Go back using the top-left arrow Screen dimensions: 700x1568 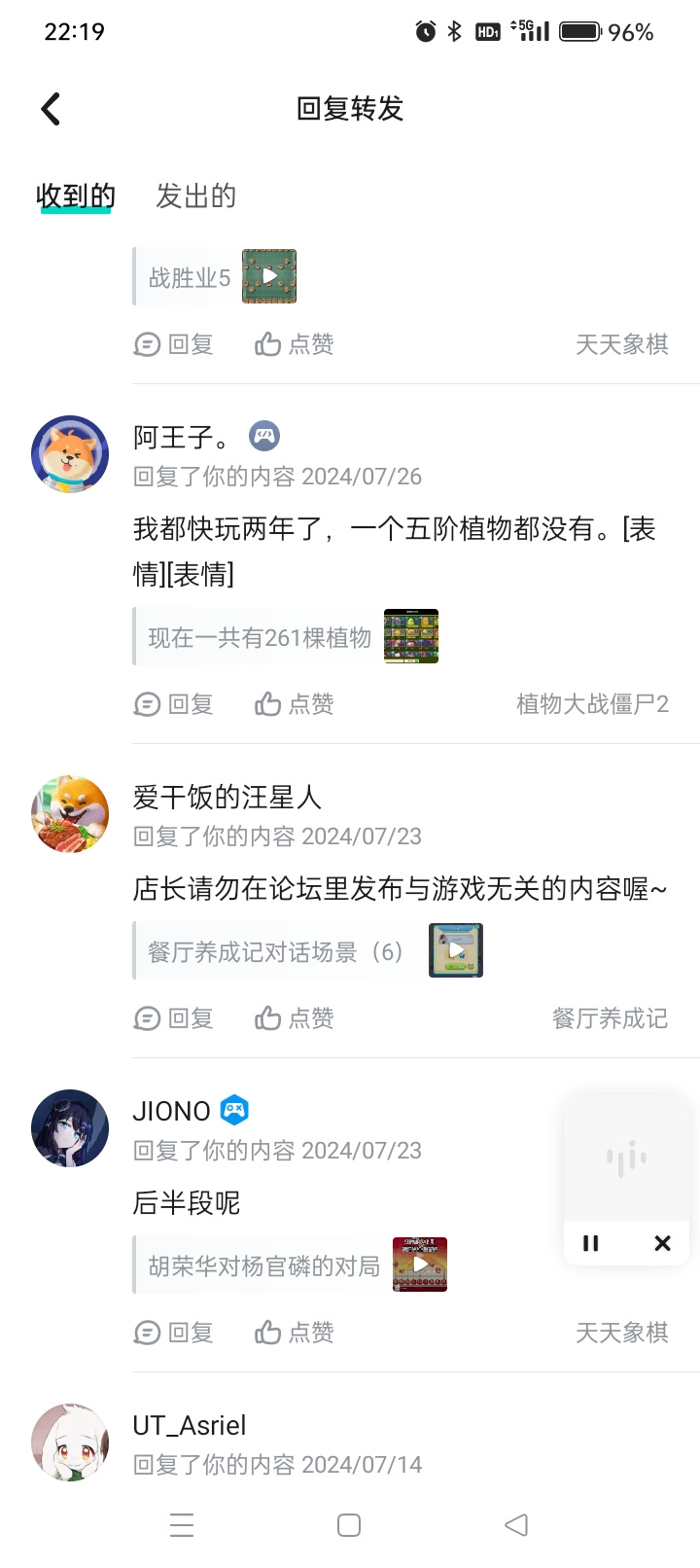tap(52, 109)
